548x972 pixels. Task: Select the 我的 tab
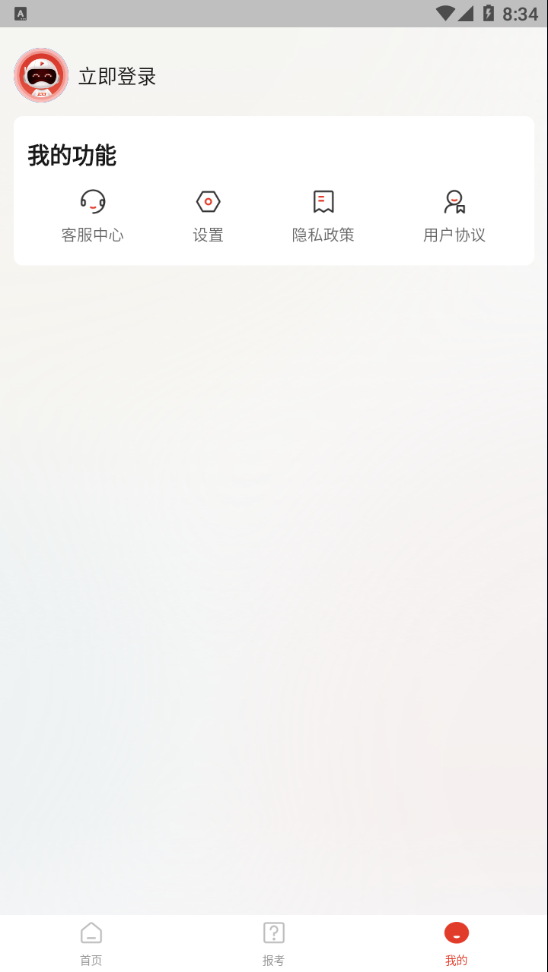coord(456,943)
